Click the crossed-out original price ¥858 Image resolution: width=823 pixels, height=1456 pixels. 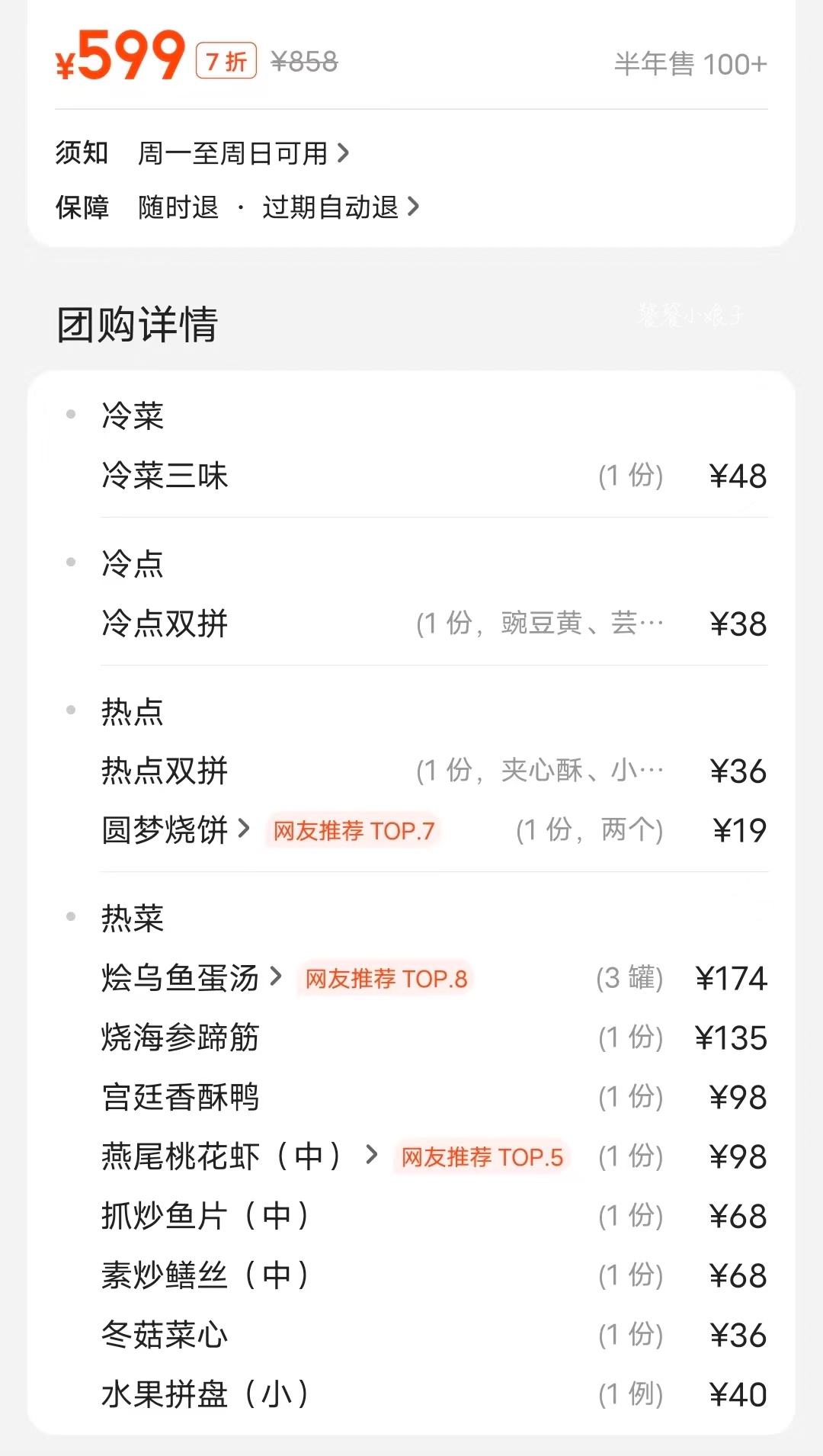[303, 63]
